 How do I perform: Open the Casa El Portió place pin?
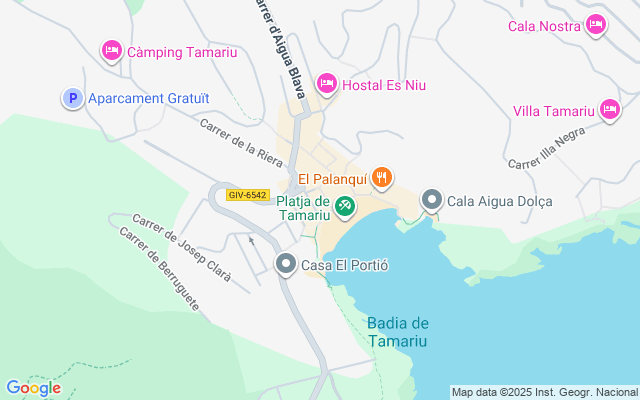286,264
